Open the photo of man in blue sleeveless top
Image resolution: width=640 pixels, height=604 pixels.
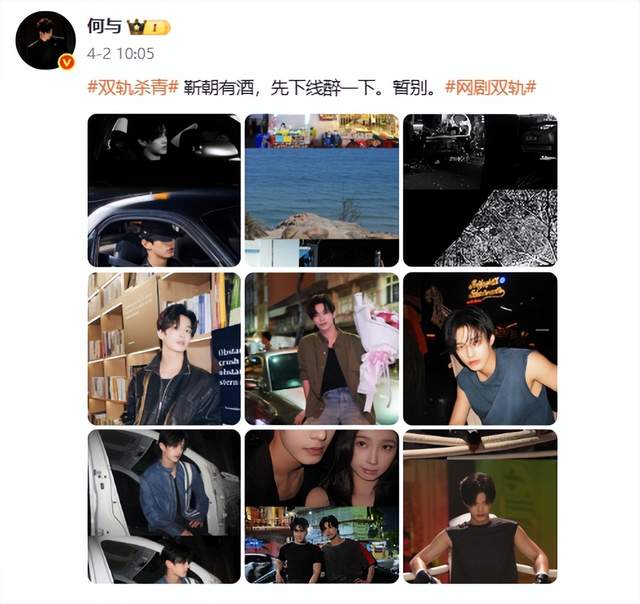click(480, 348)
